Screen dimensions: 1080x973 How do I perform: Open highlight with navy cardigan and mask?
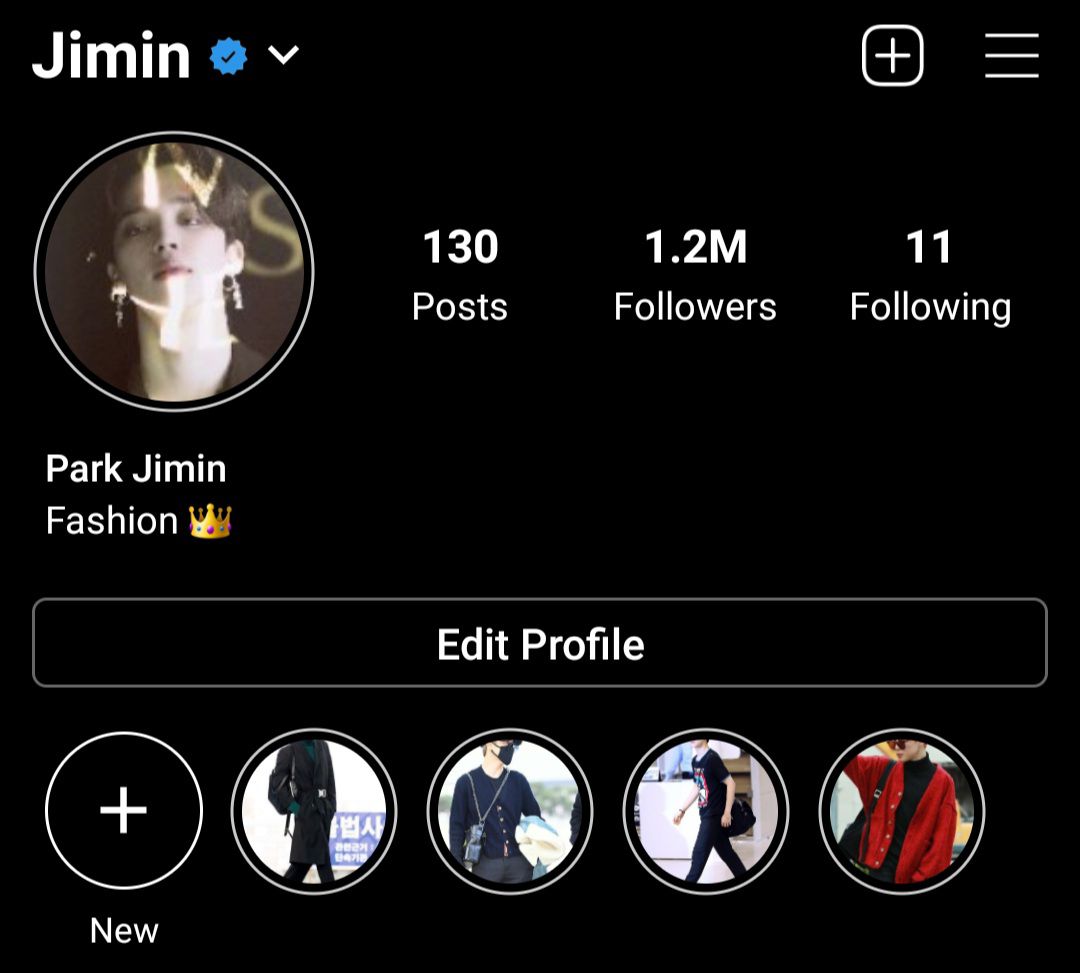click(510, 811)
